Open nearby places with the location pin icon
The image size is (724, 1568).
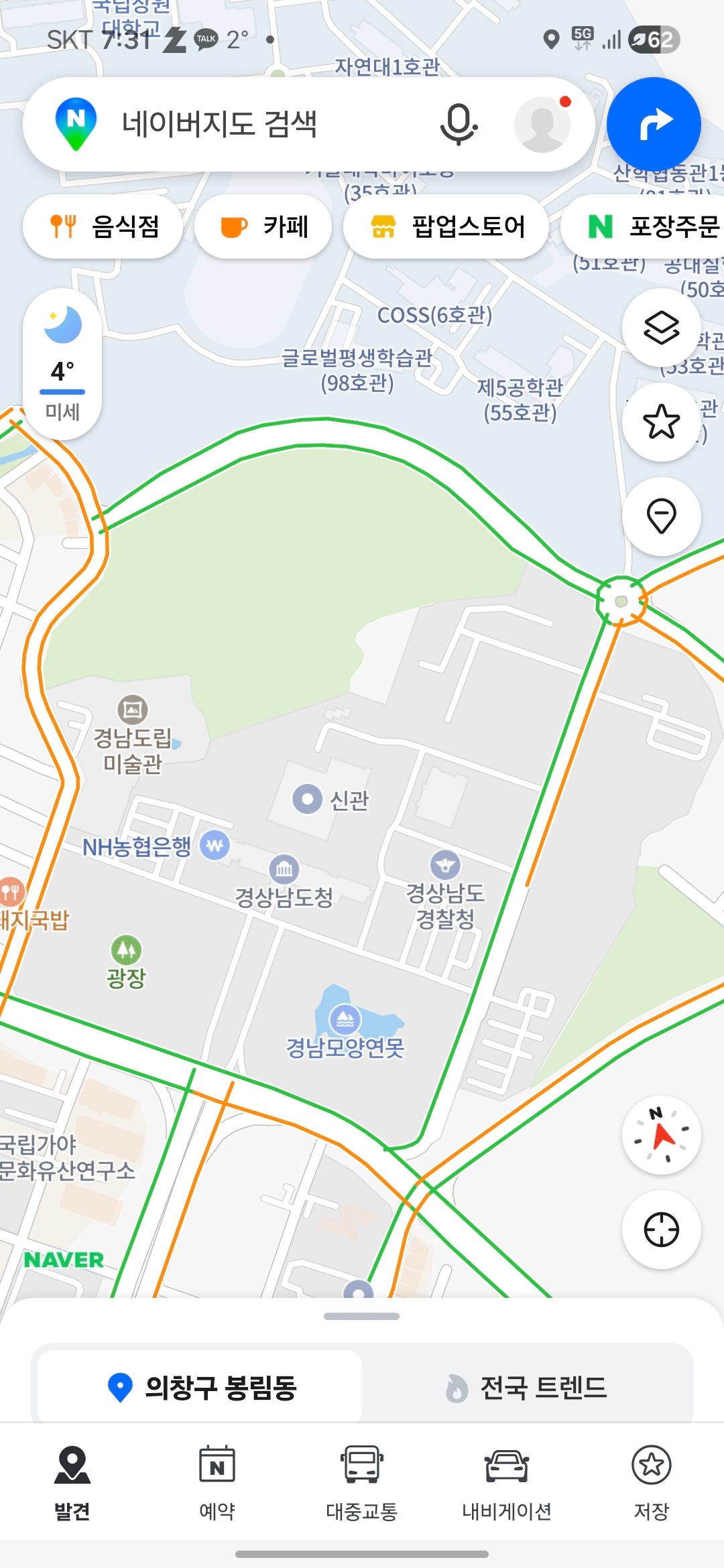coord(660,513)
